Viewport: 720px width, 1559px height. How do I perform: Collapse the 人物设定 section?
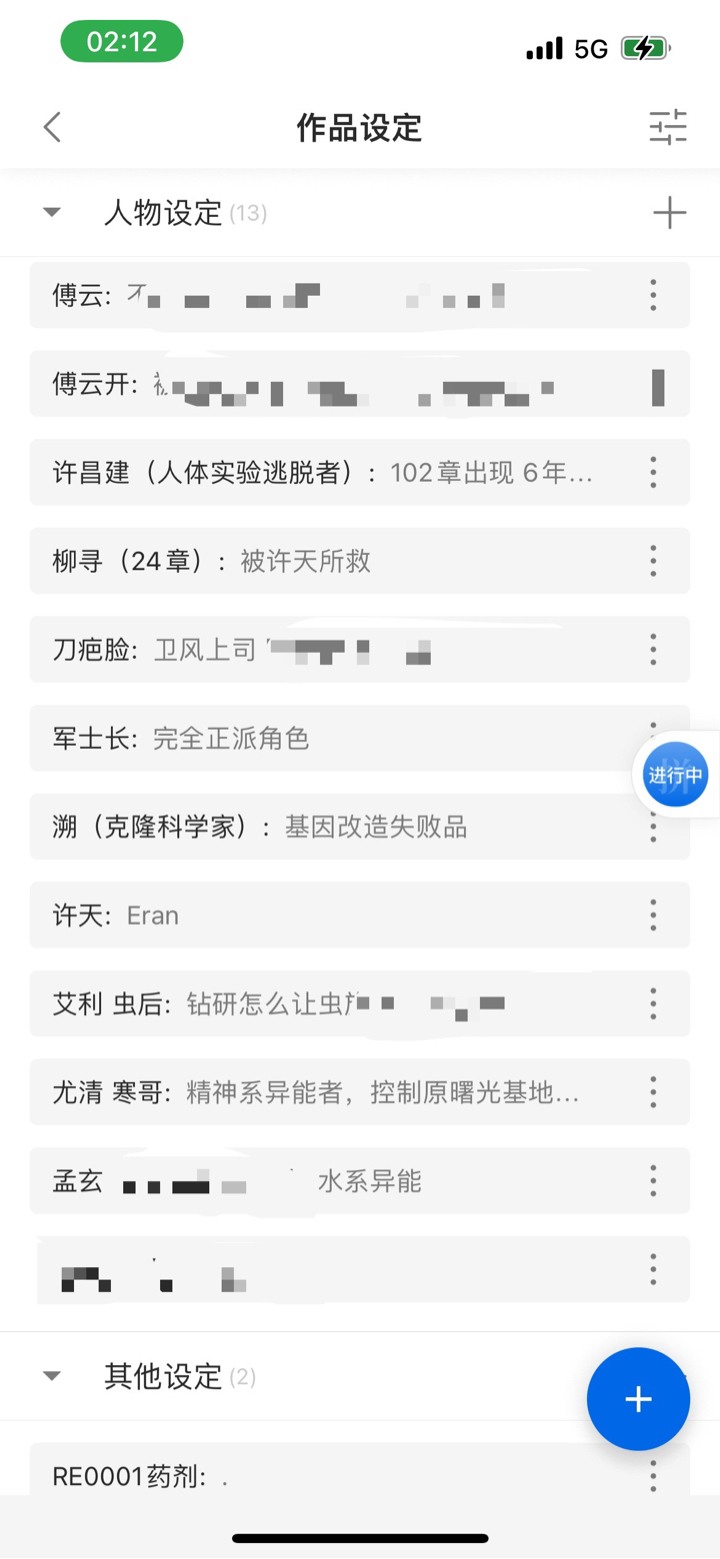(x=52, y=213)
